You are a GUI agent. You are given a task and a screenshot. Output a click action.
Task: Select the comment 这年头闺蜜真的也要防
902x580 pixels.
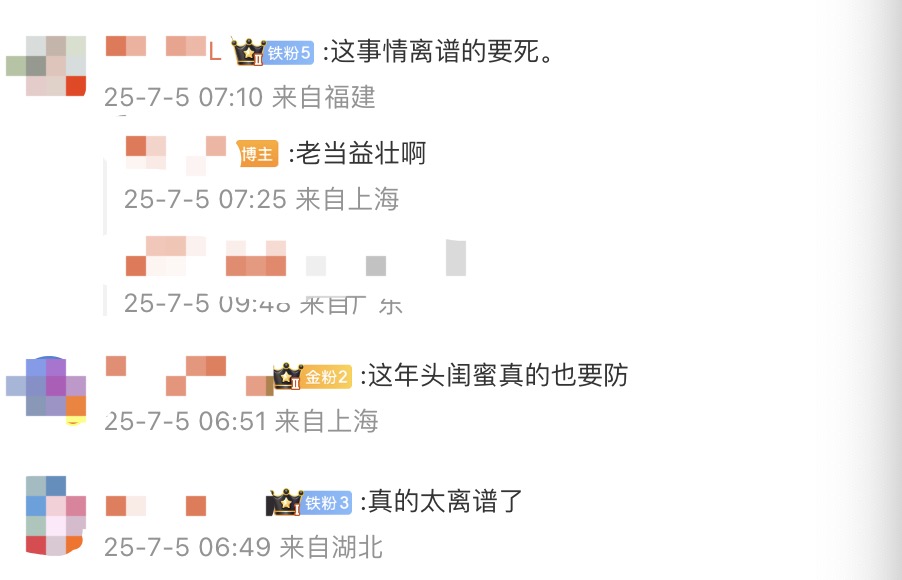pyautogui.click(x=499, y=376)
